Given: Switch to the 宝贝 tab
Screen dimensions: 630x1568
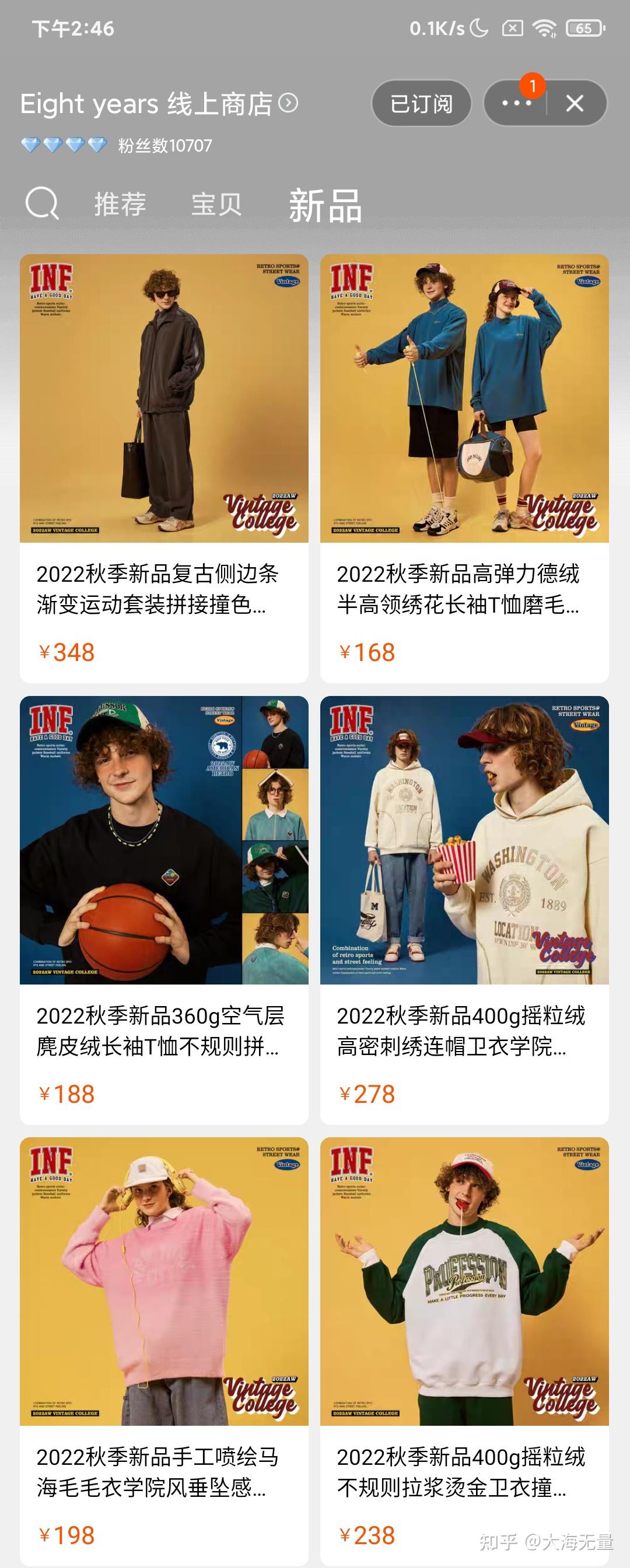Looking at the screenshot, I should (x=216, y=204).
